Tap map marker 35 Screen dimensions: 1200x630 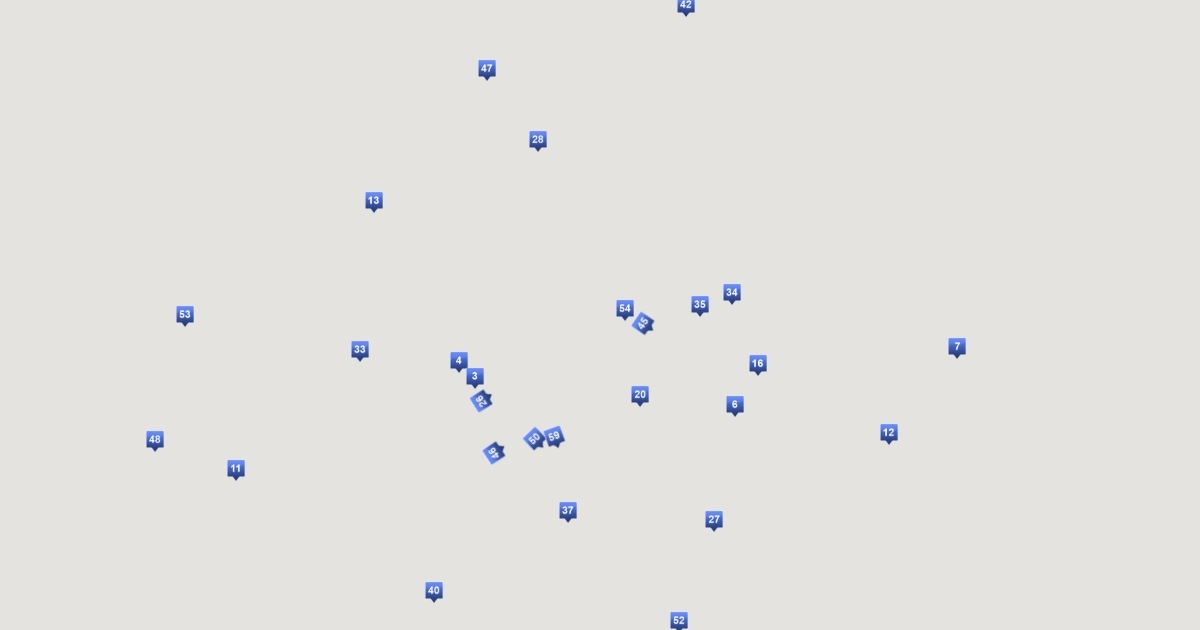[700, 305]
